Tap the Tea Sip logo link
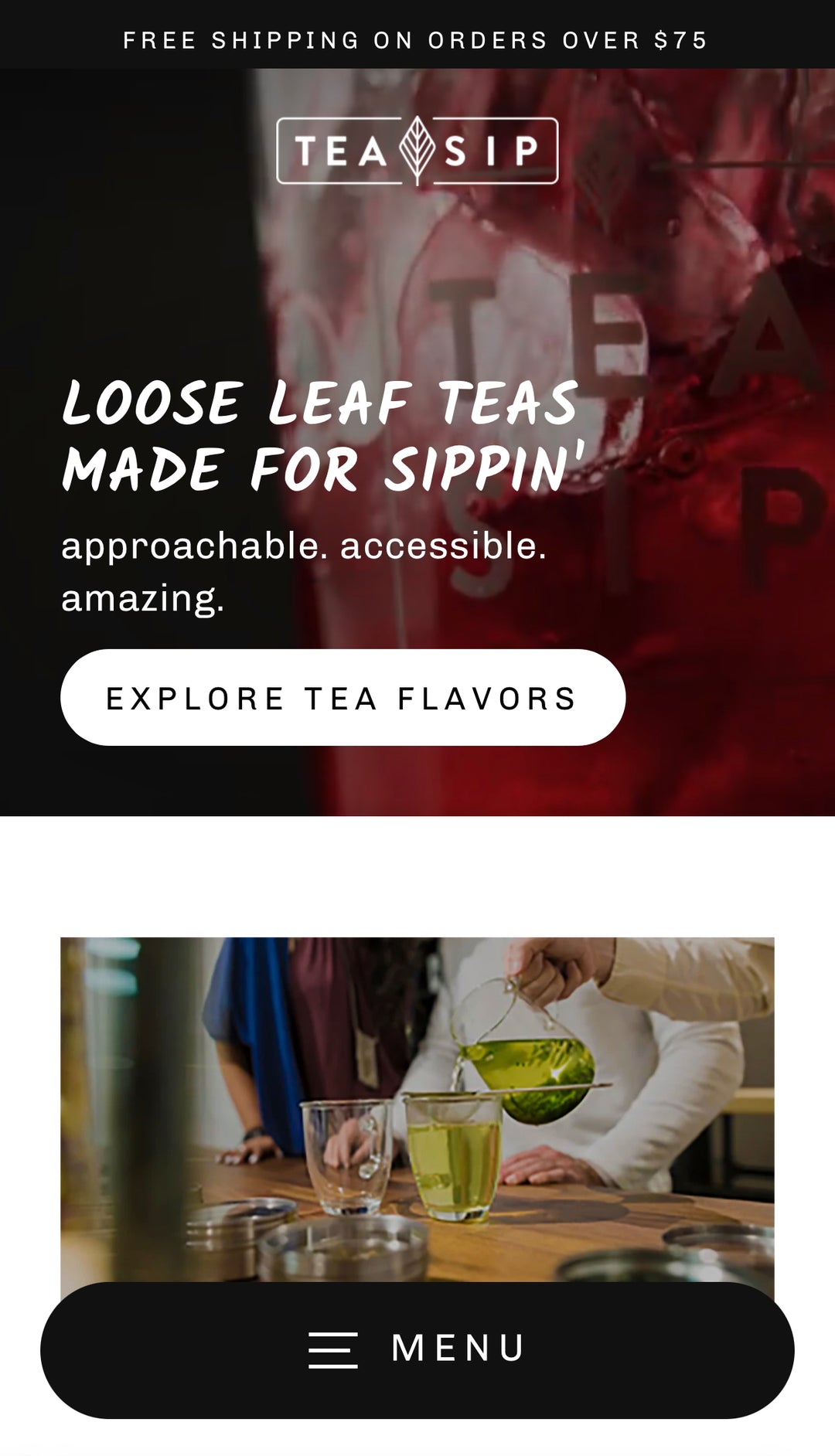The image size is (835, 1456). pos(417,151)
